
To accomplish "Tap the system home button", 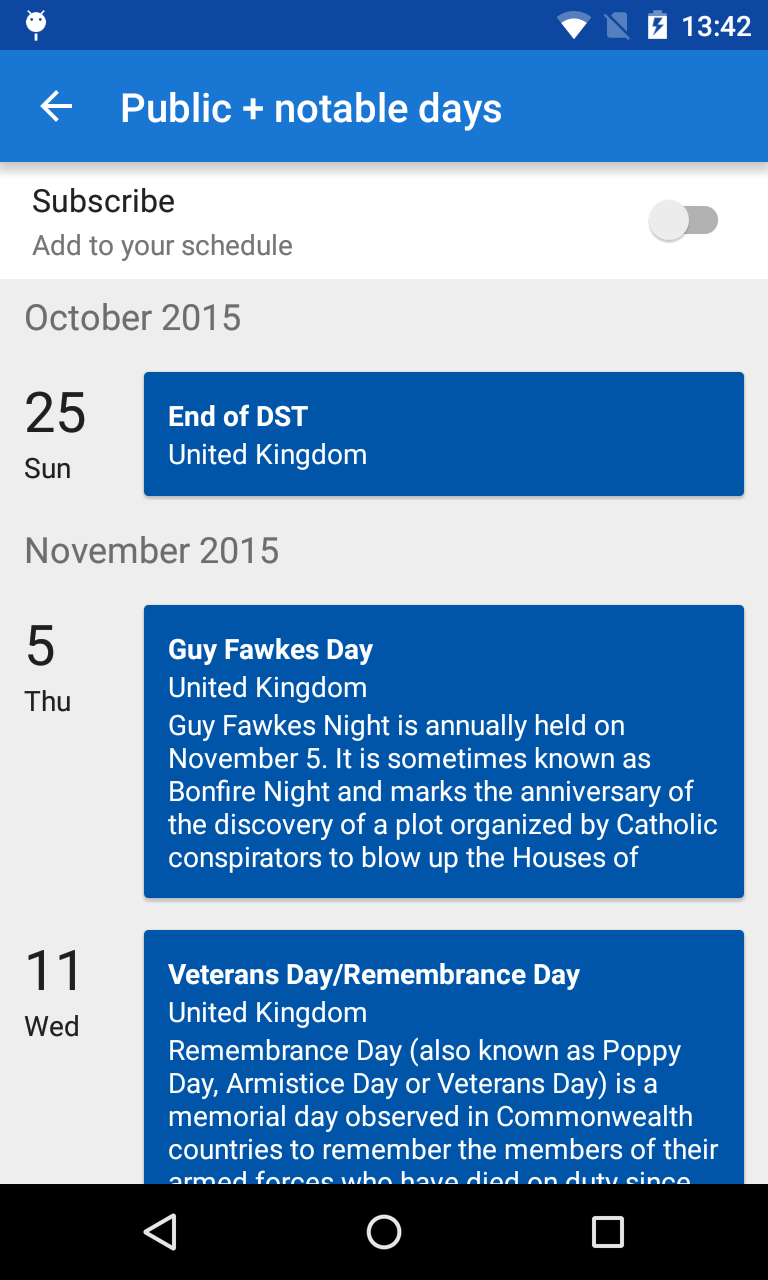I will tap(384, 1232).
